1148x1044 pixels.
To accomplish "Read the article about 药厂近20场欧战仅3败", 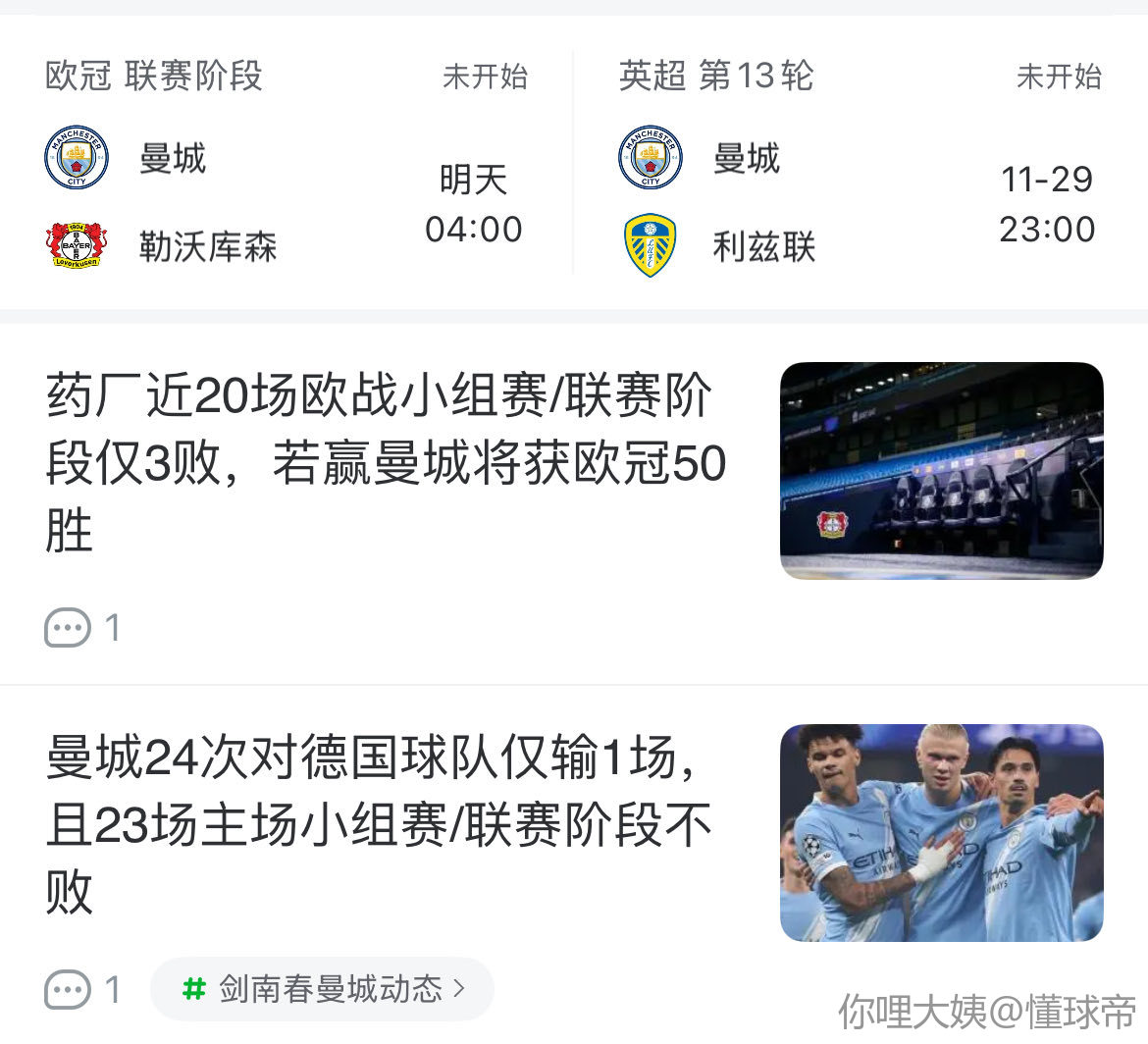I will point(385,463).
